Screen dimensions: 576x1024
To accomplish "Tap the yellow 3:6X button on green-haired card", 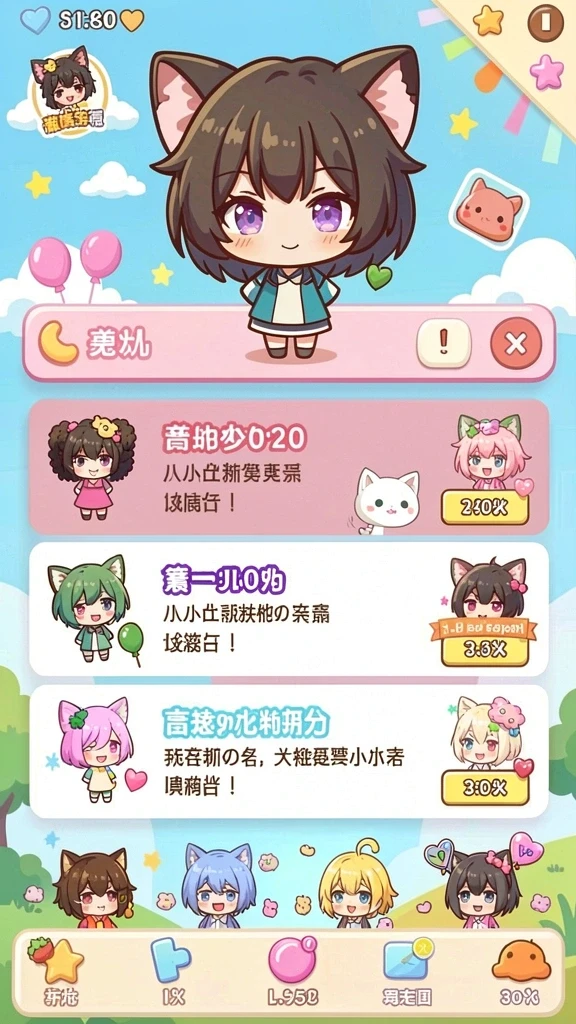I will tap(485, 649).
